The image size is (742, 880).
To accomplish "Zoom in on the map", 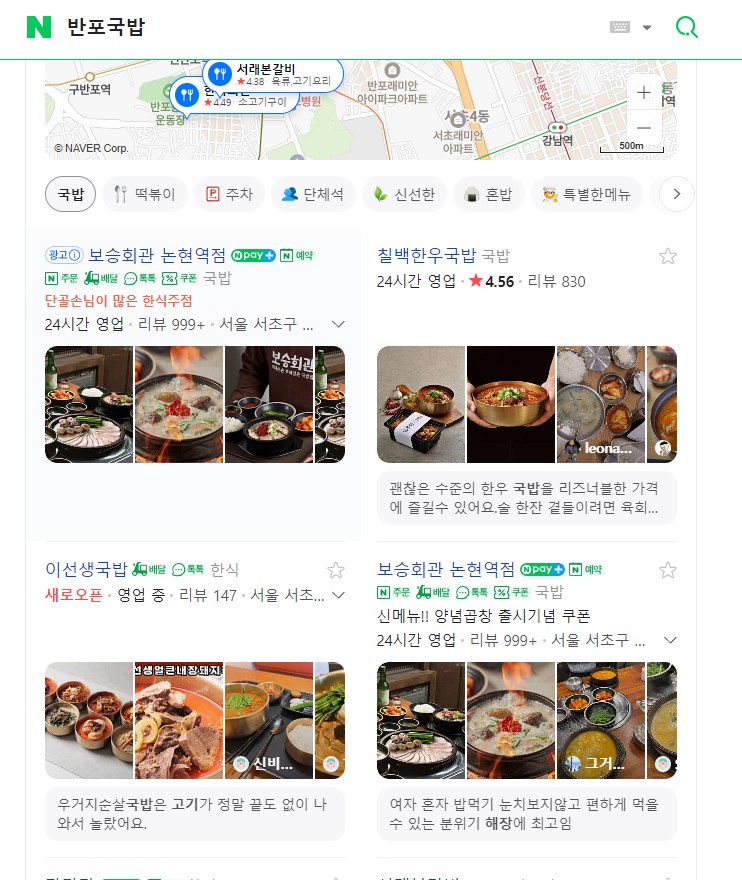I will (x=644, y=92).
